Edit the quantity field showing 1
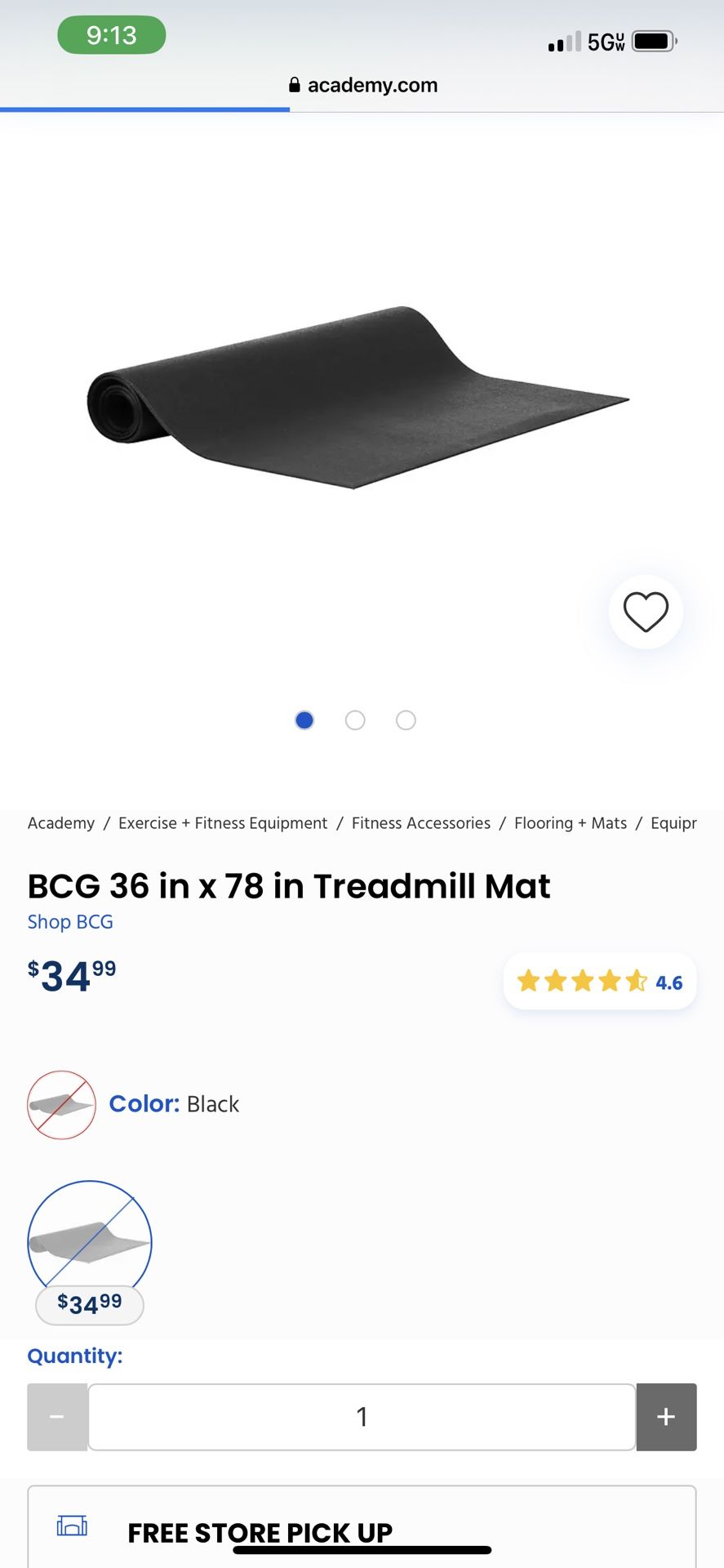The height and width of the screenshot is (1568, 724). coord(362,1417)
